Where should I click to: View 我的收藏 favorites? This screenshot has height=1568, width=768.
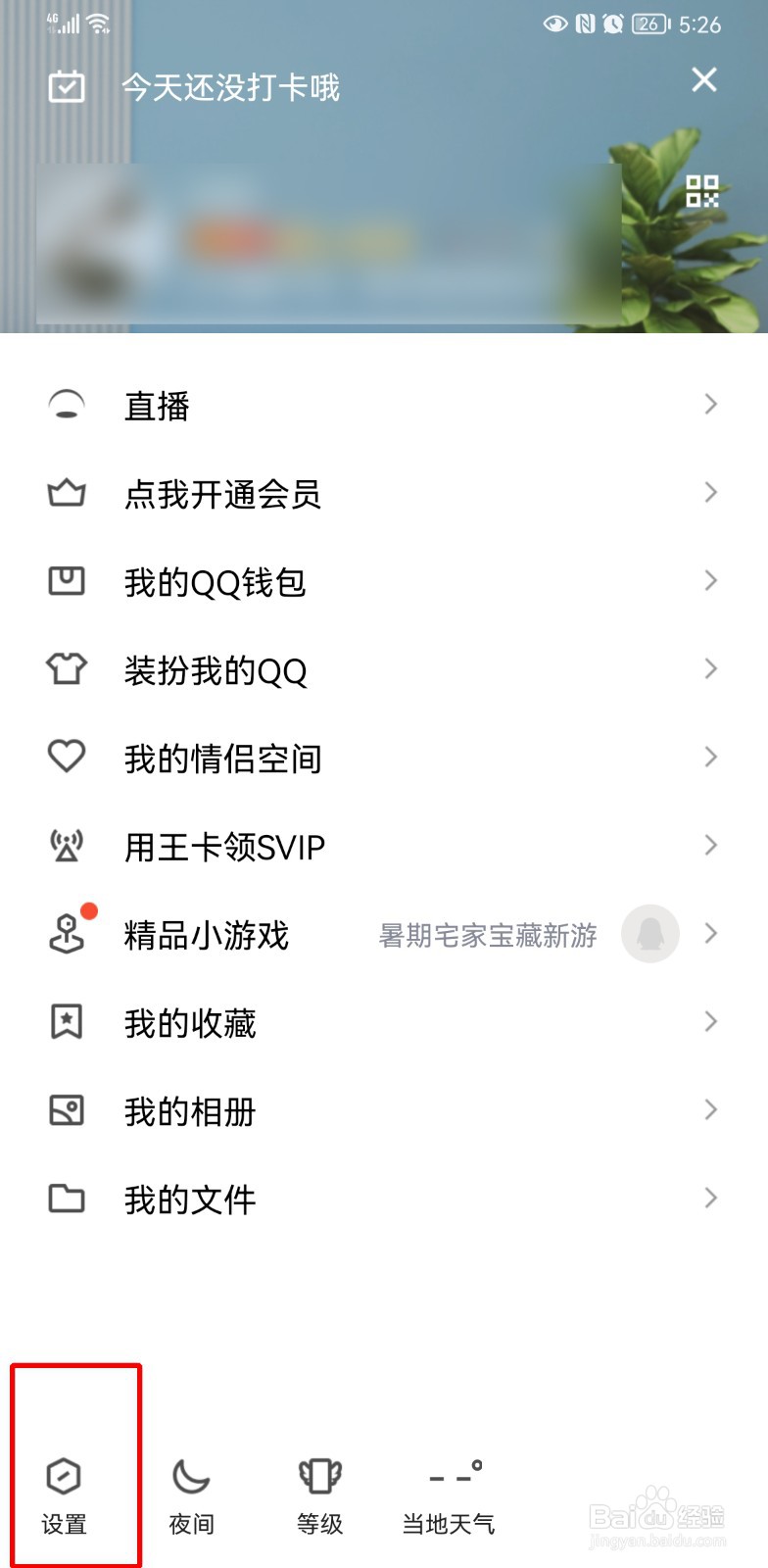click(382, 1022)
